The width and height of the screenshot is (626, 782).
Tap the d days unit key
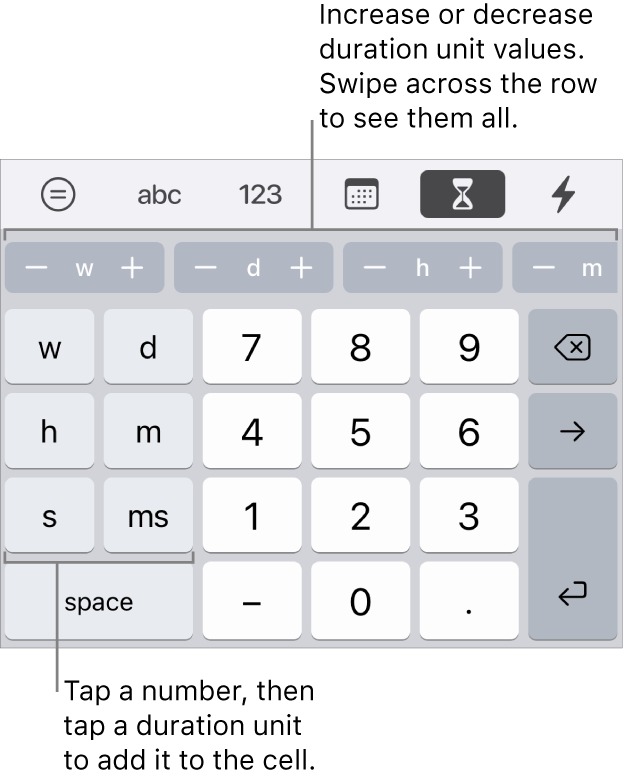148,347
